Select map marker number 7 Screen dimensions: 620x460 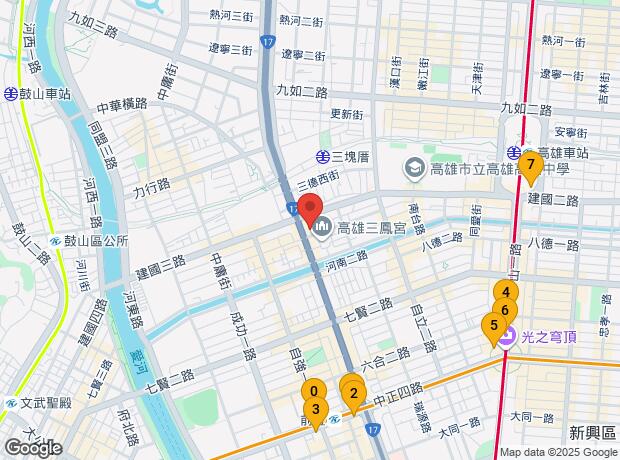click(531, 164)
